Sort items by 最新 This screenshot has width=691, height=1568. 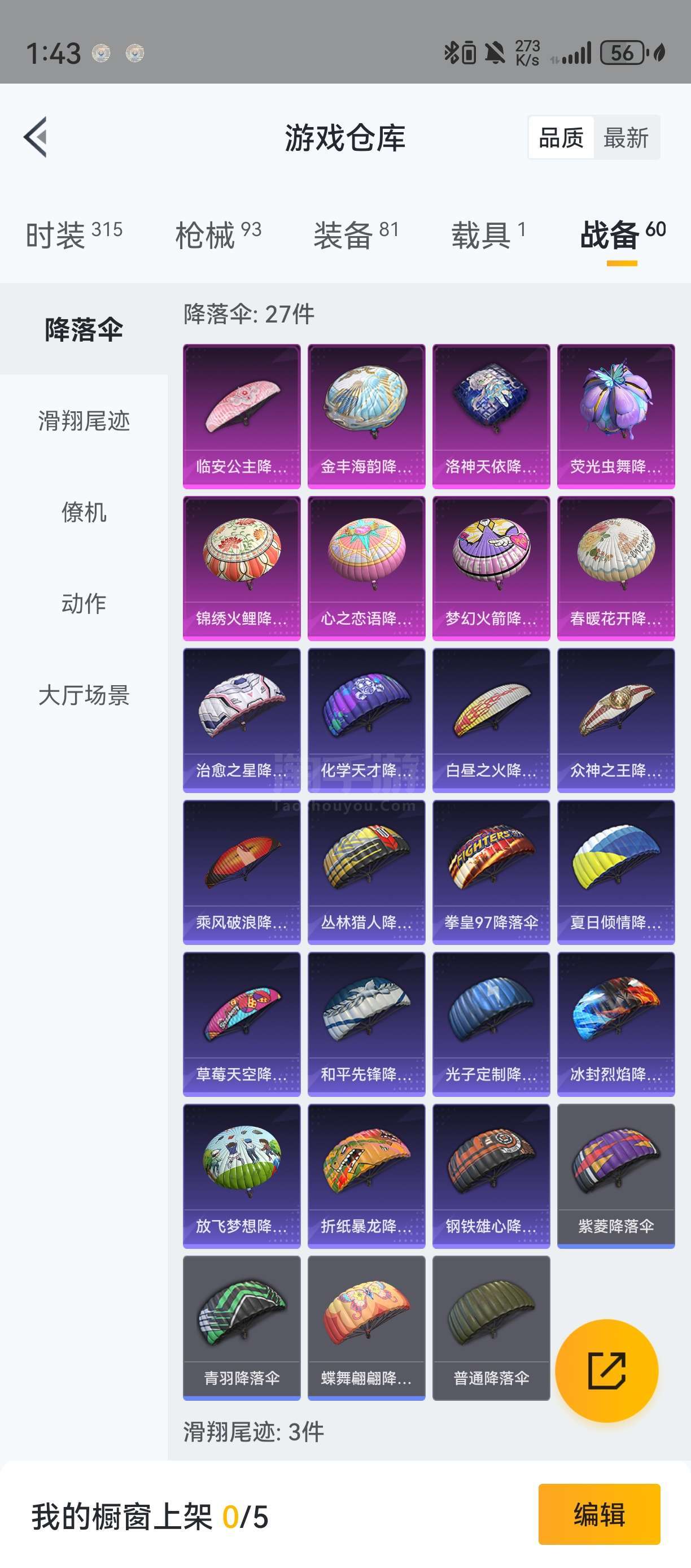(x=626, y=138)
